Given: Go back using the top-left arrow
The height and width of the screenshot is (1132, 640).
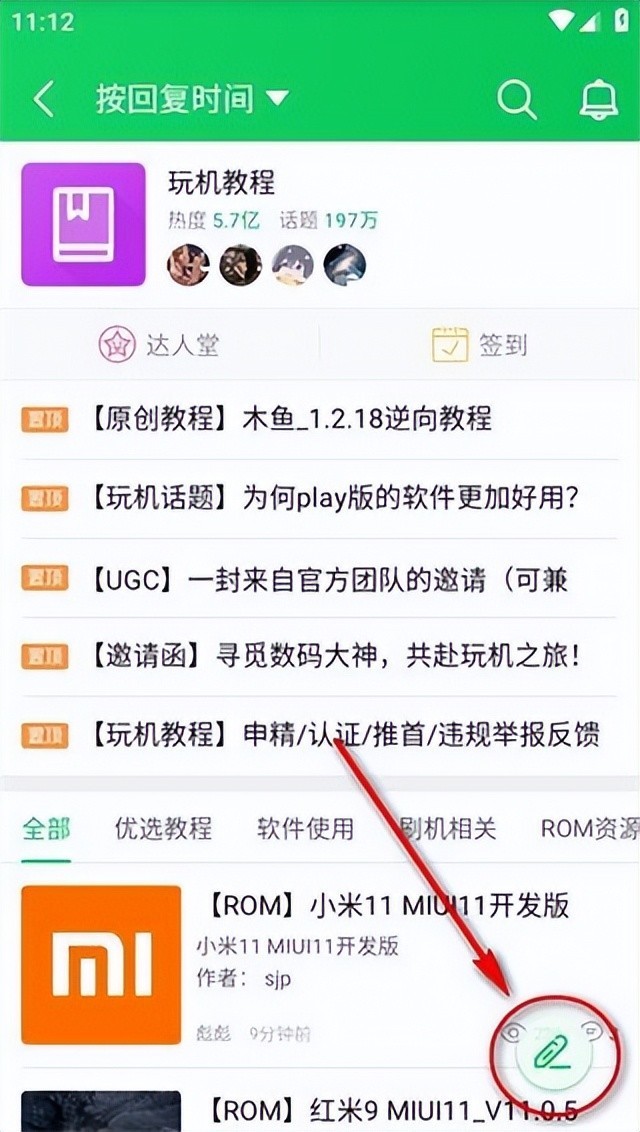Looking at the screenshot, I should pos(44,99).
